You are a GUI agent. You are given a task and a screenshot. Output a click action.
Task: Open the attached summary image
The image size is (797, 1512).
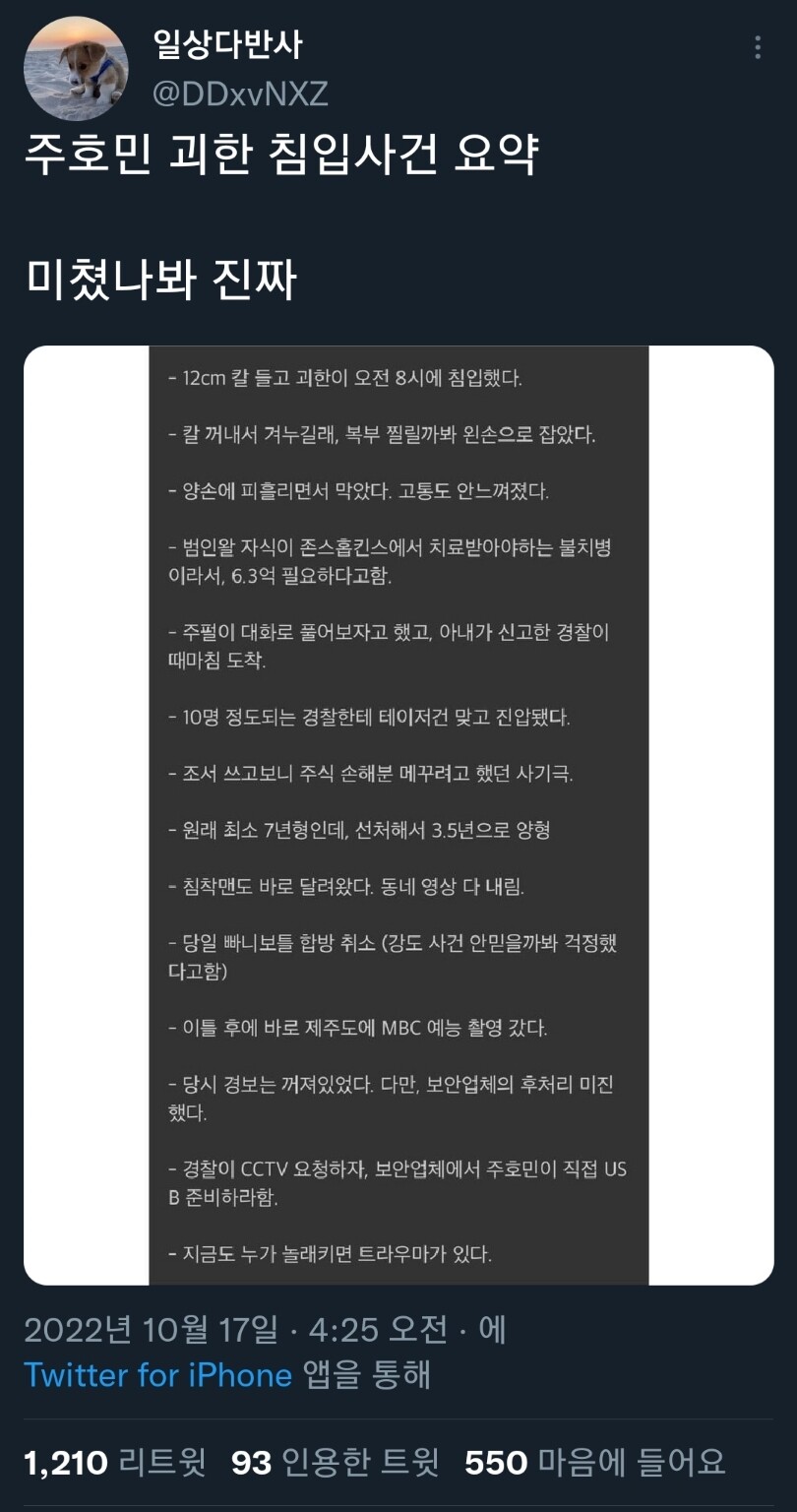398,815
